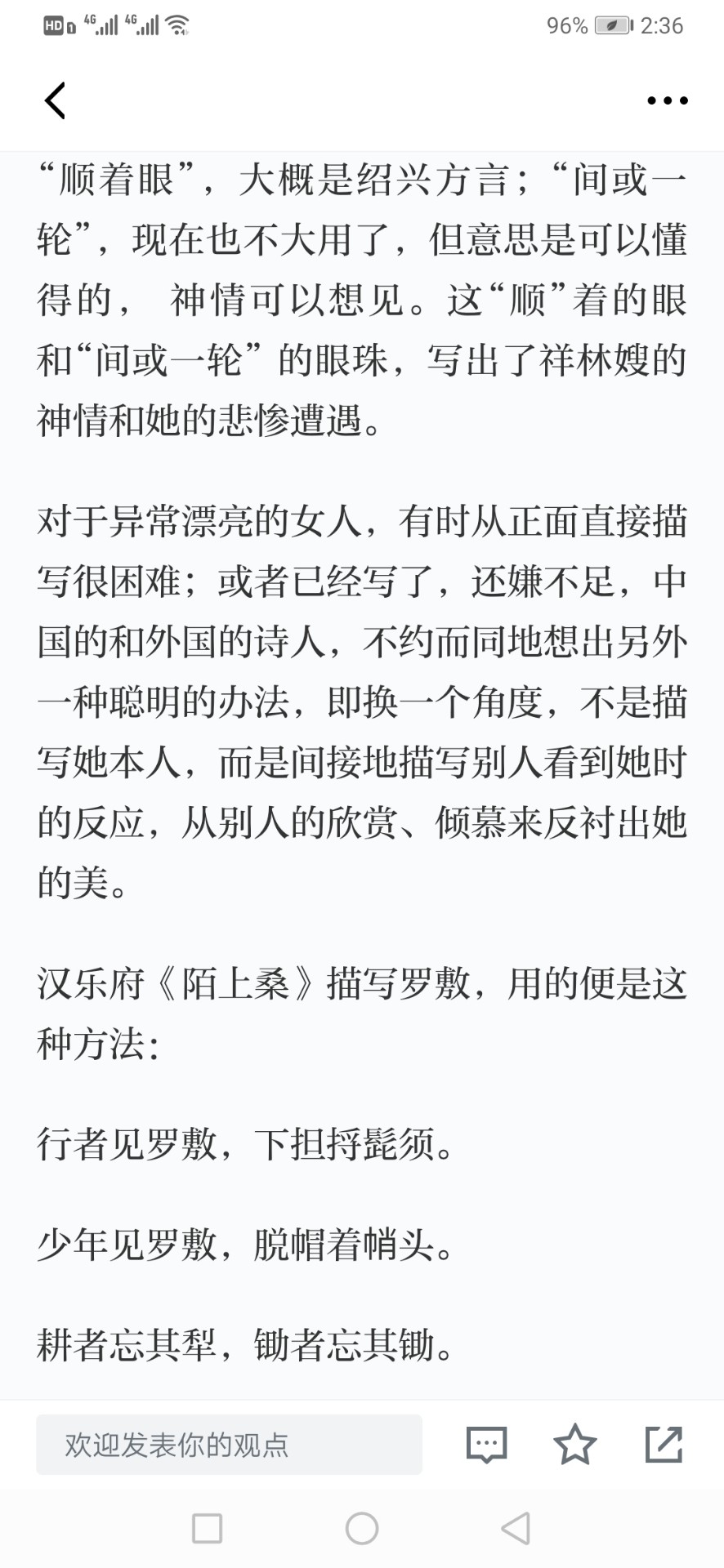Open the article's comments icon

pyautogui.click(x=486, y=1445)
